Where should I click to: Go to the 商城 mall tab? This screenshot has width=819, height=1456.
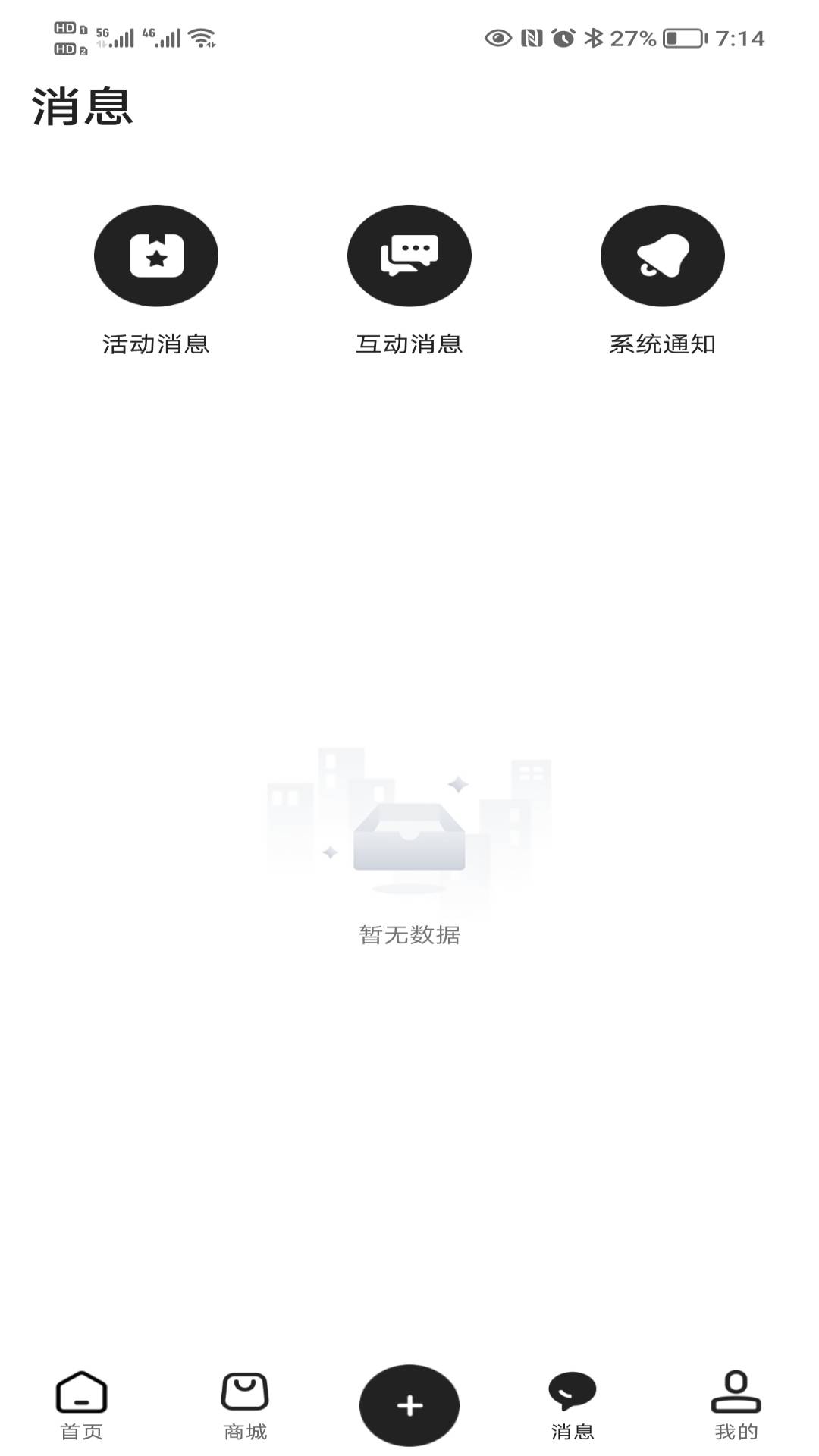(x=245, y=1404)
